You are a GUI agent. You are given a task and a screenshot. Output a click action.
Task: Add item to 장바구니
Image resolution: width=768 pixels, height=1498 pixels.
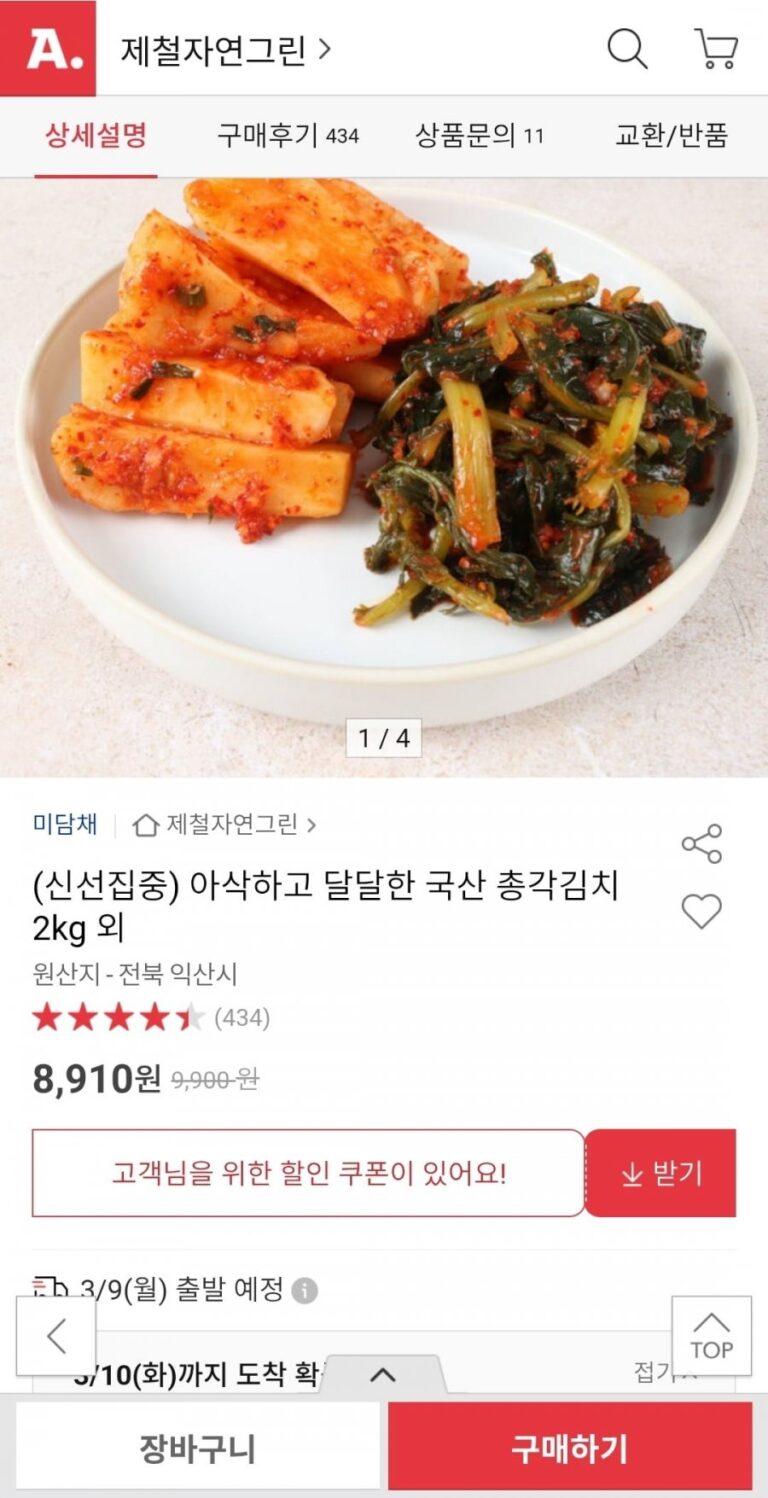tap(198, 1447)
